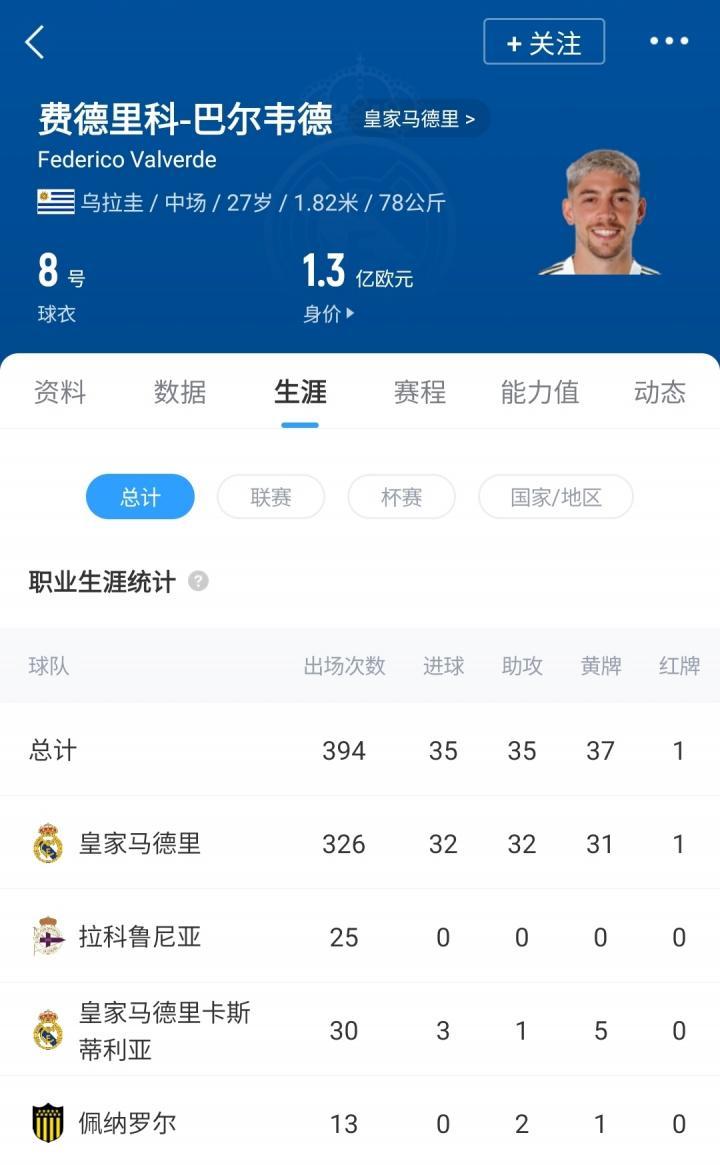720x1165 pixels.
Task: Switch to the 数据 tab
Action: pos(180,392)
